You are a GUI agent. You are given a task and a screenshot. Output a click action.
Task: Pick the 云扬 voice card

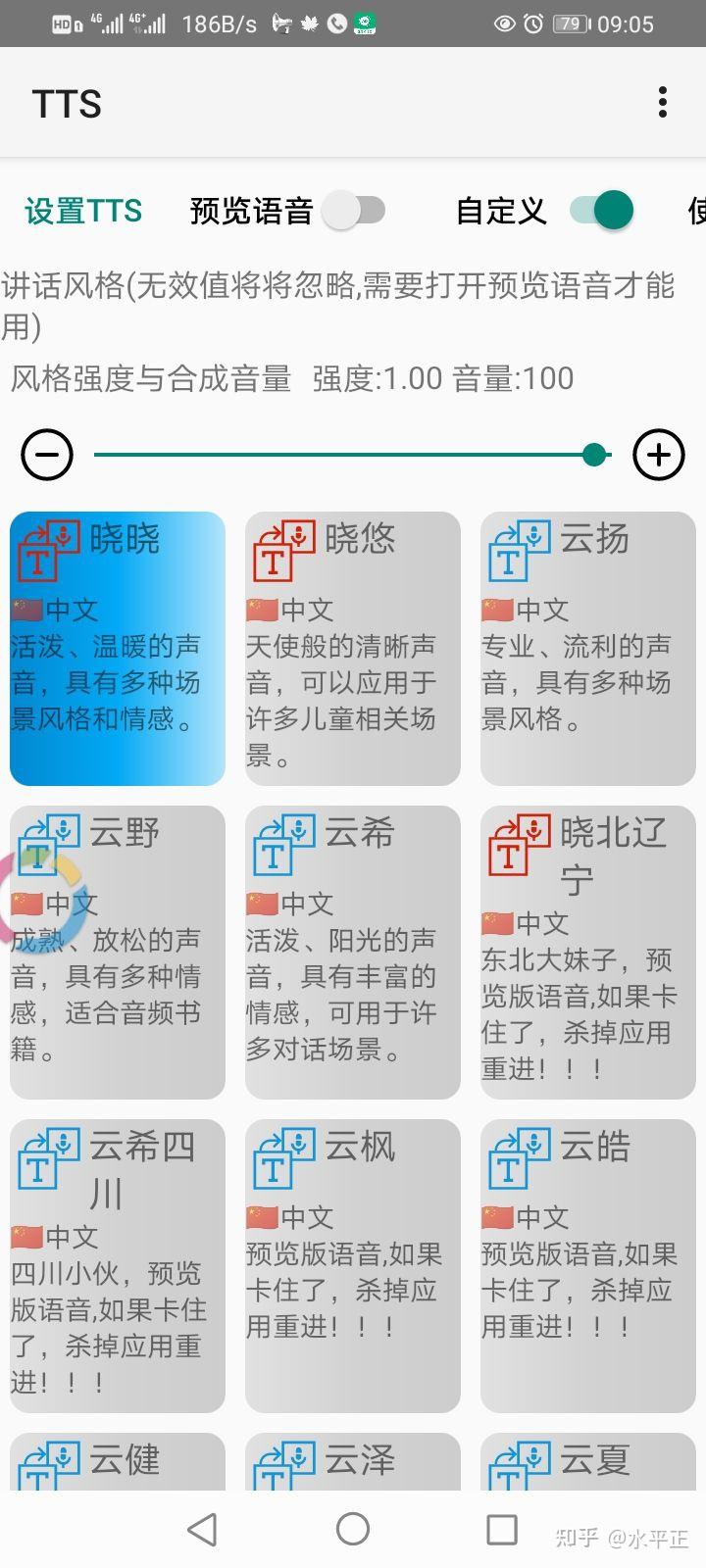pyautogui.click(x=588, y=649)
